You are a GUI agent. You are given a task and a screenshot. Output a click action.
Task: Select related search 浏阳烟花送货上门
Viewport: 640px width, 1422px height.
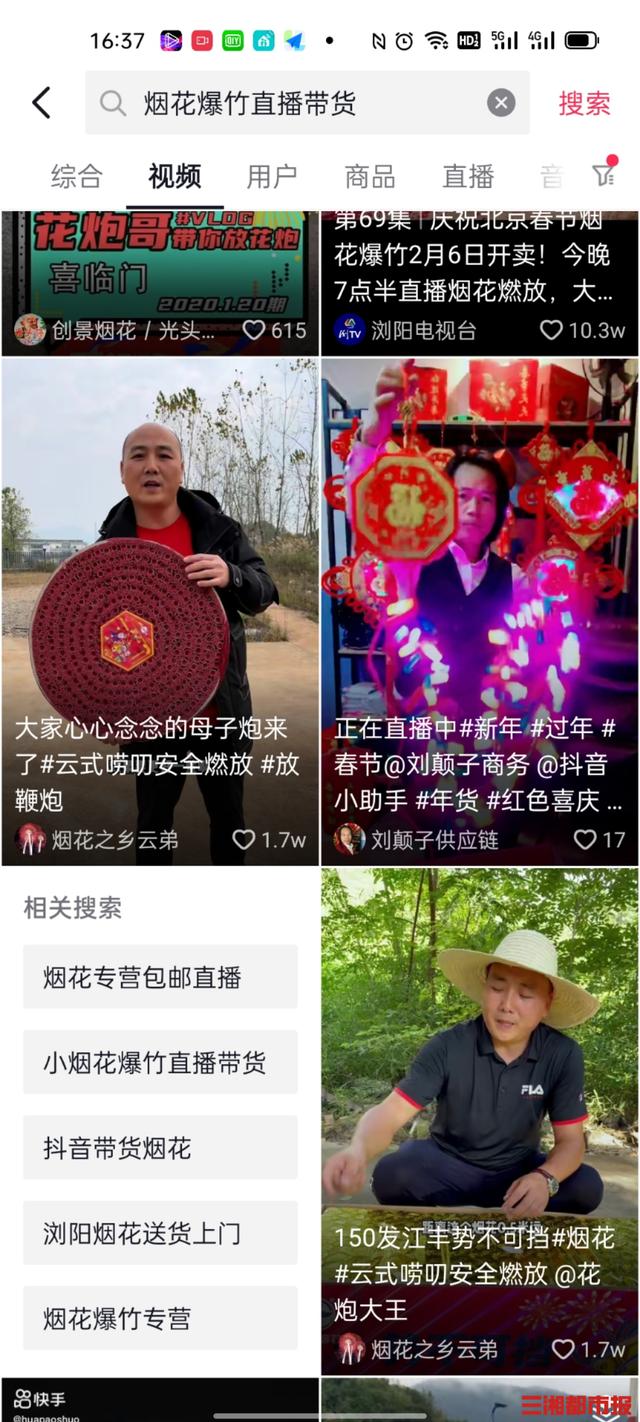point(160,1233)
